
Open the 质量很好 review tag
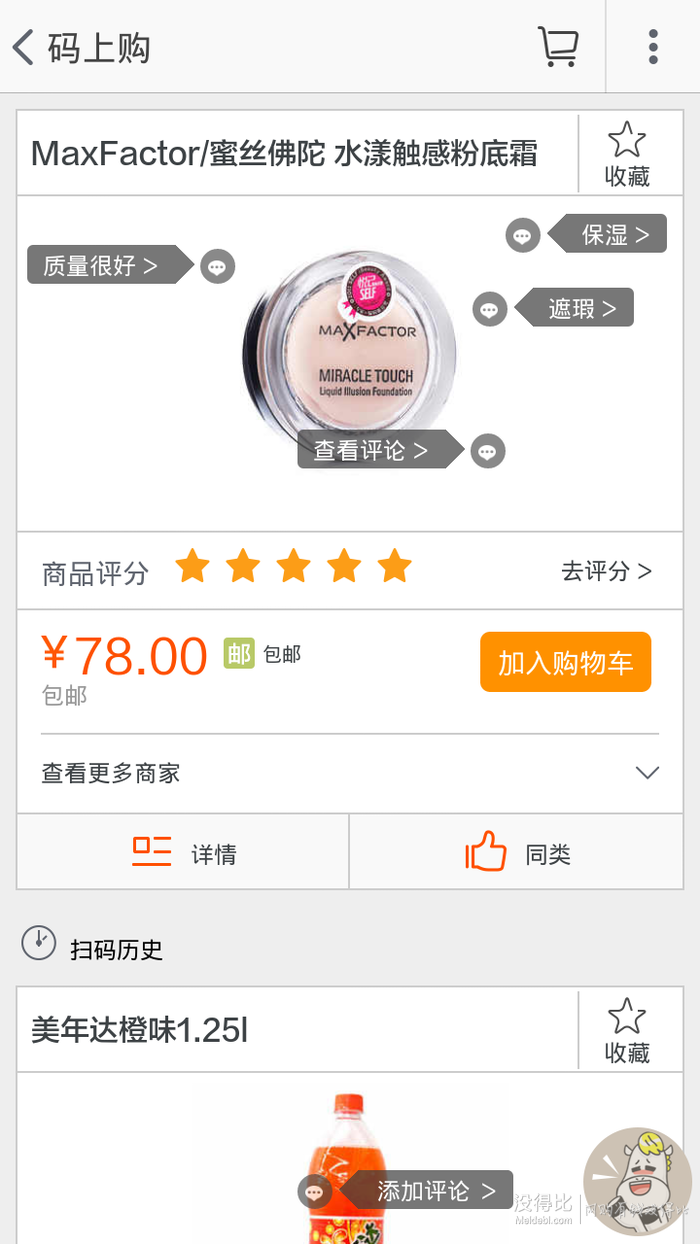pyautogui.click(x=102, y=265)
